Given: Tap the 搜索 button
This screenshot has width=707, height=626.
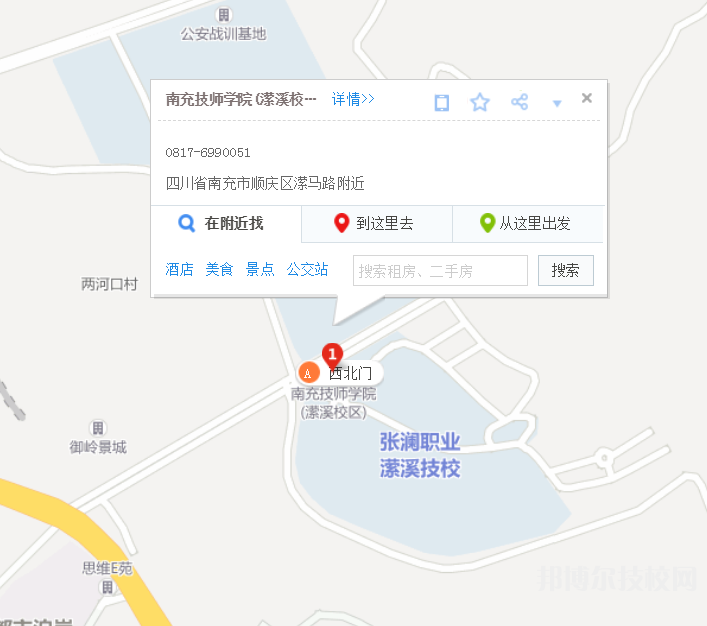Looking at the screenshot, I should [565, 271].
